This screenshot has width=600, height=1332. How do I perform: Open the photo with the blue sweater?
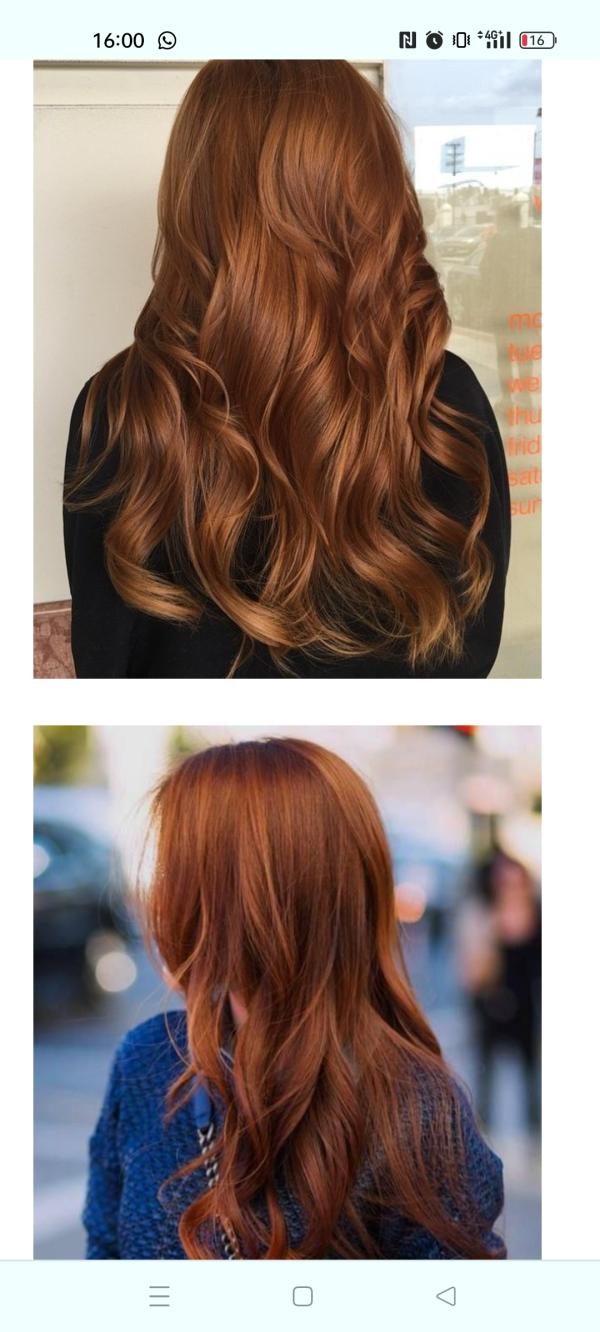[x=287, y=991]
